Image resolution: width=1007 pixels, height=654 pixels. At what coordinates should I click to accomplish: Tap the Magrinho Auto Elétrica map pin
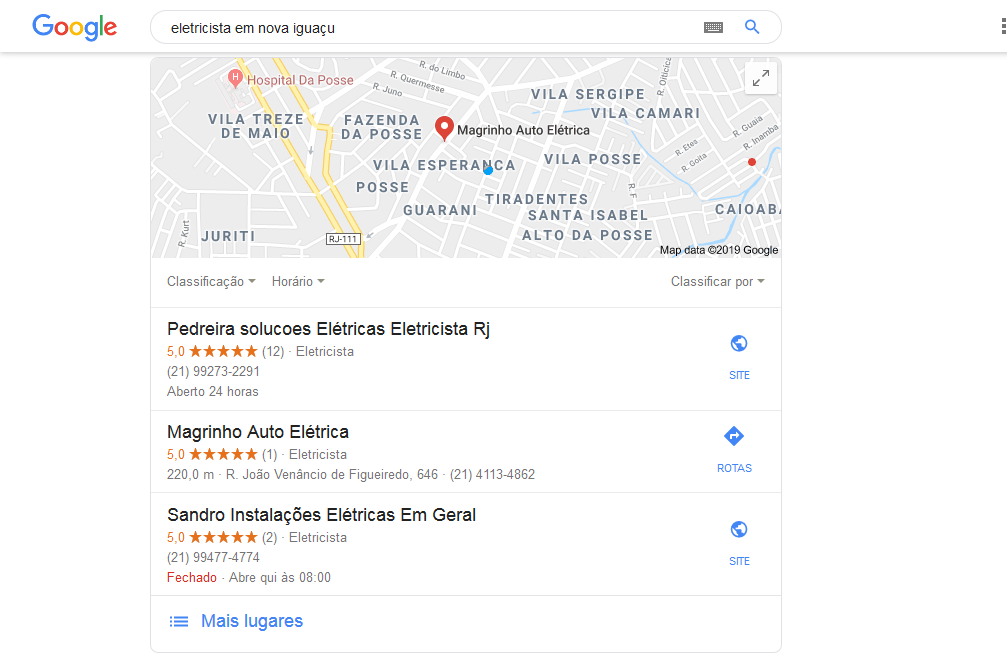coord(445,127)
